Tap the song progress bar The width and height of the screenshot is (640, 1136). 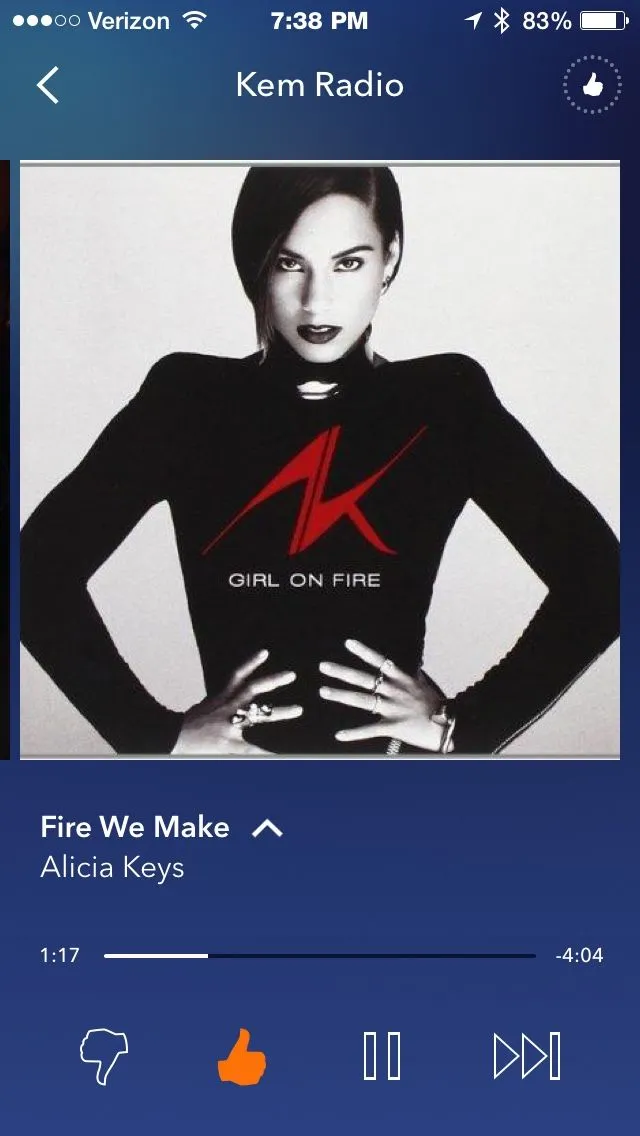(x=320, y=956)
